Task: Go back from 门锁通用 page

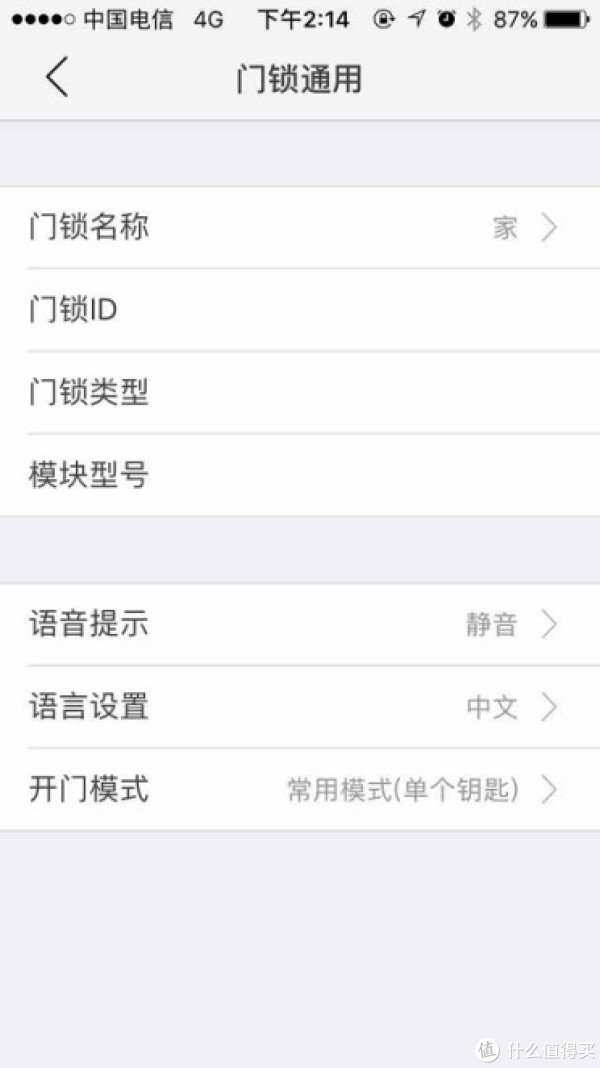Action: pyautogui.click(x=57, y=78)
